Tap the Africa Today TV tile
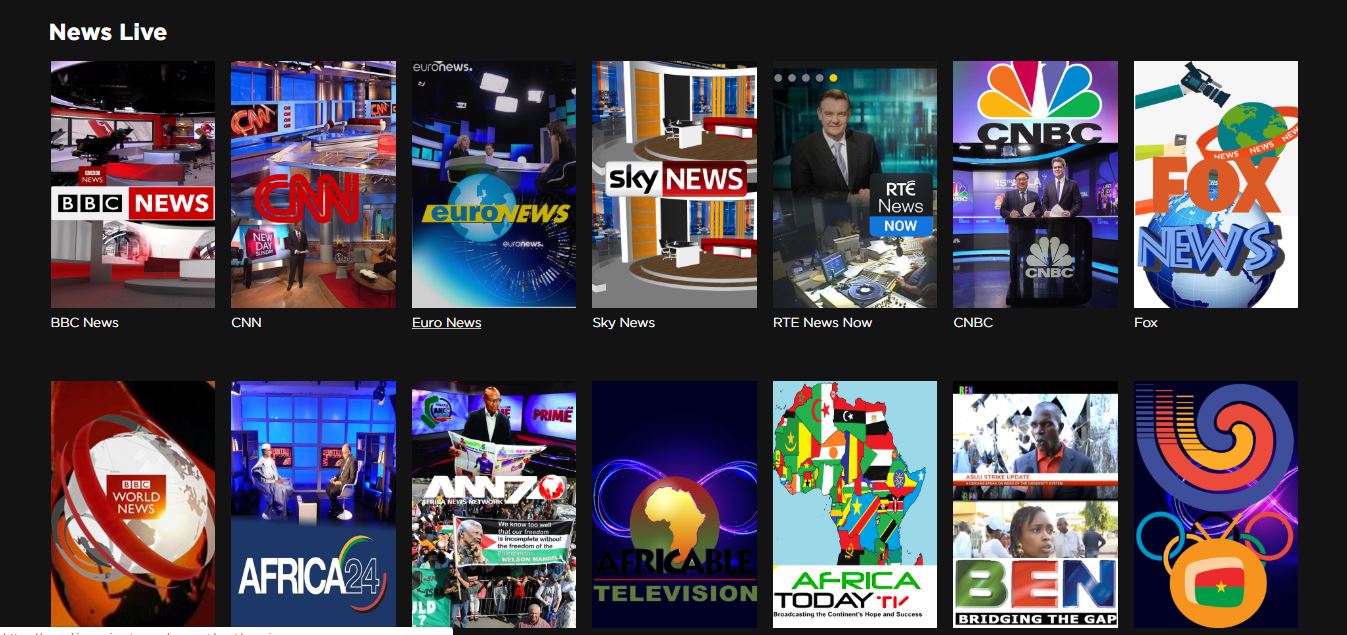Viewport: 1347px width, 635px height. [854, 503]
